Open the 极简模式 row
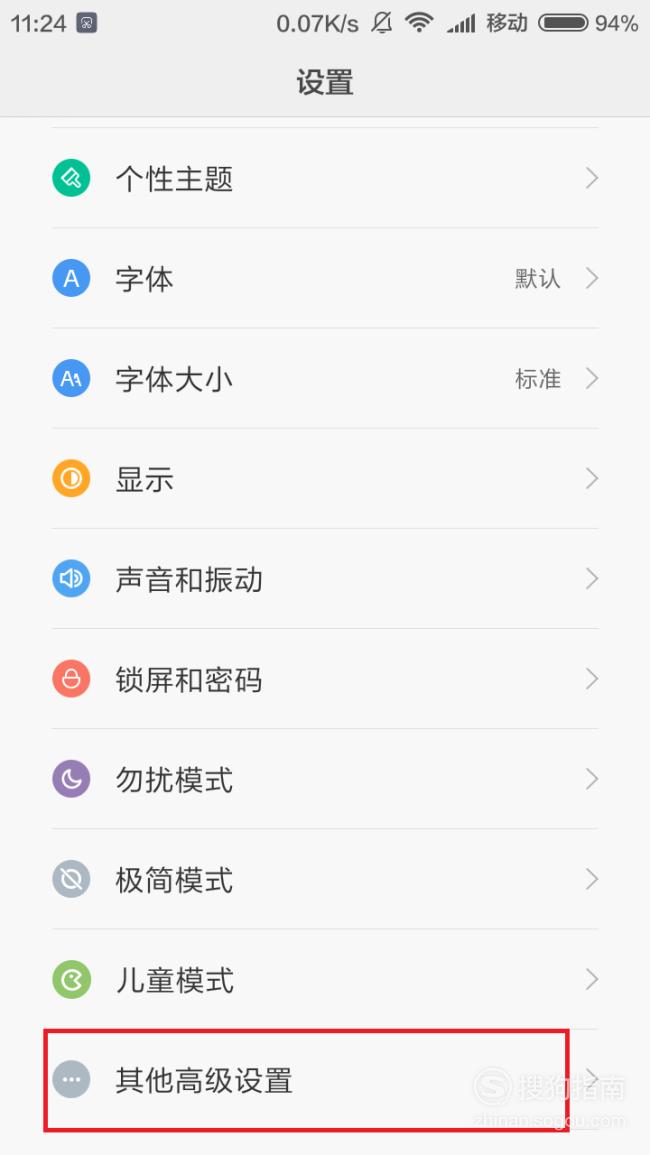 click(325, 880)
